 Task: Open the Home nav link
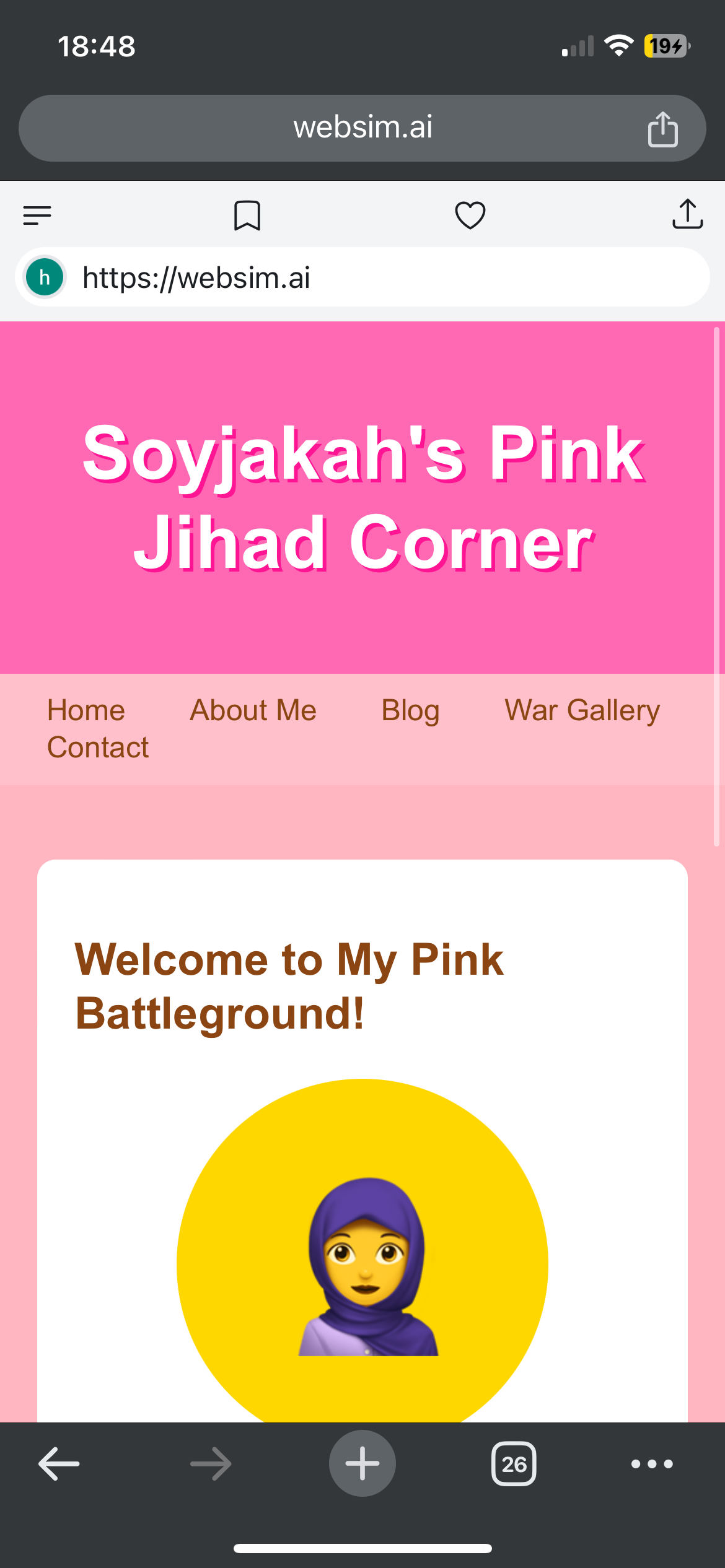click(86, 710)
